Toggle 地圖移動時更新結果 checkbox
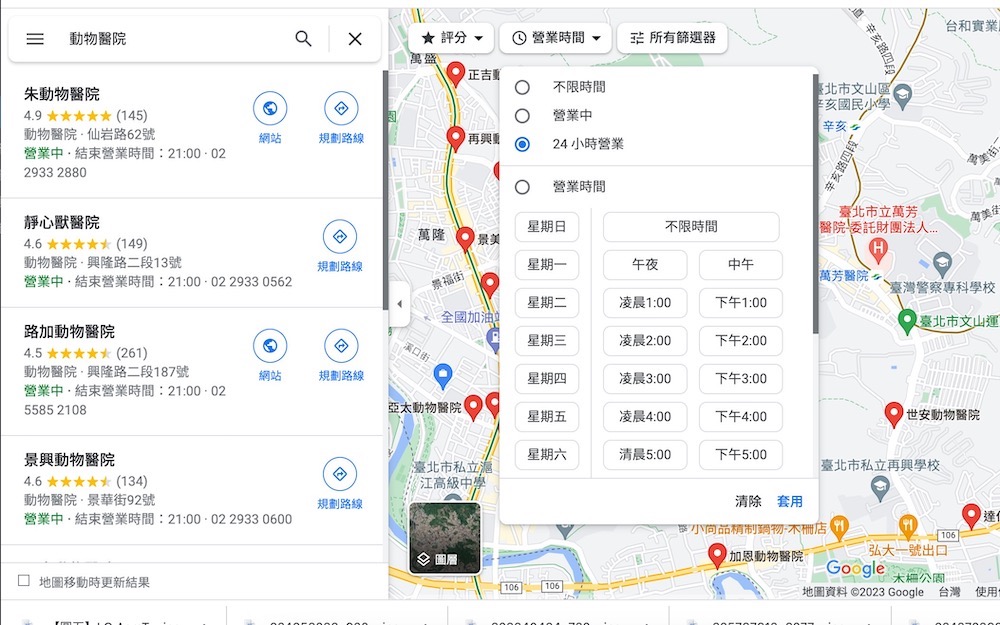 pos(24,581)
